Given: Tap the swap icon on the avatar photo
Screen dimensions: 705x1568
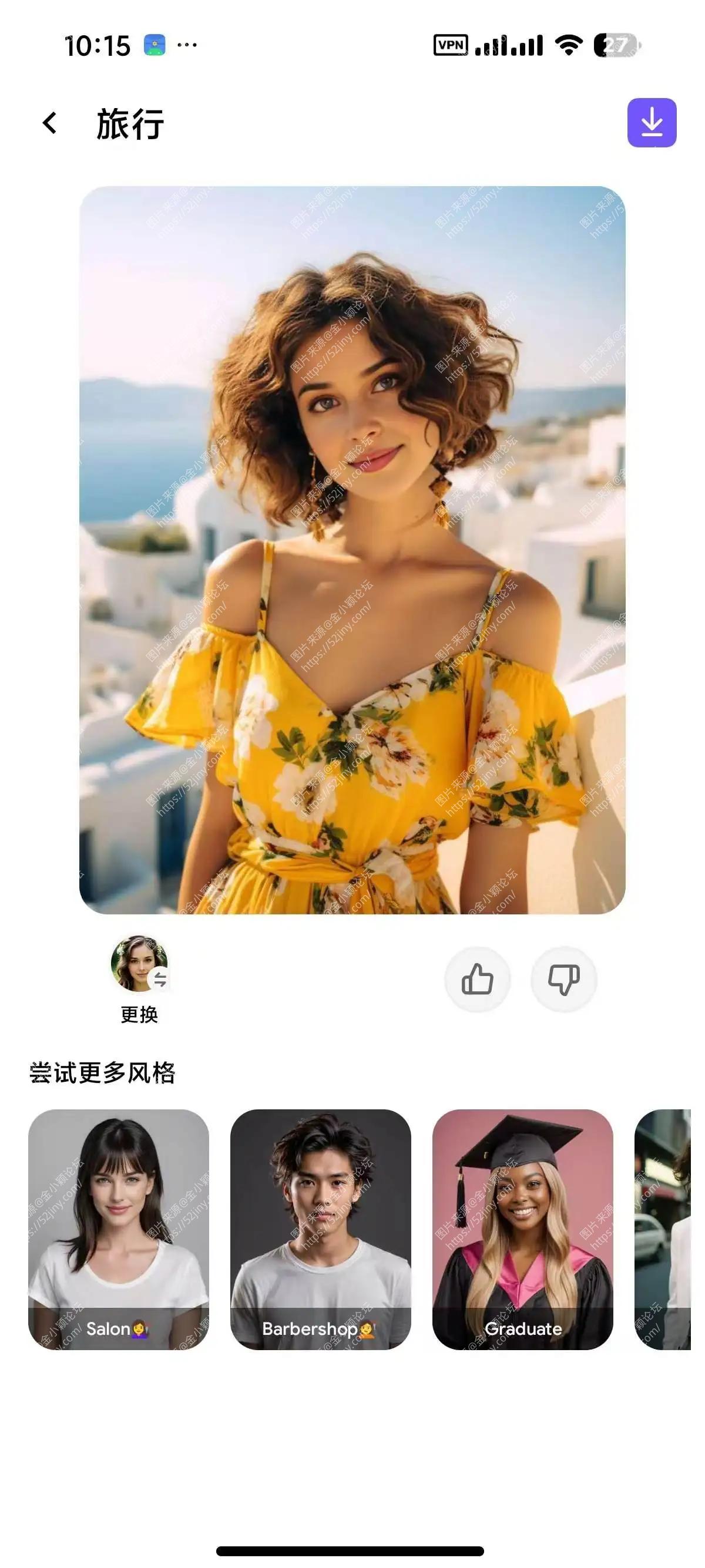Looking at the screenshot, I should 160,978.
